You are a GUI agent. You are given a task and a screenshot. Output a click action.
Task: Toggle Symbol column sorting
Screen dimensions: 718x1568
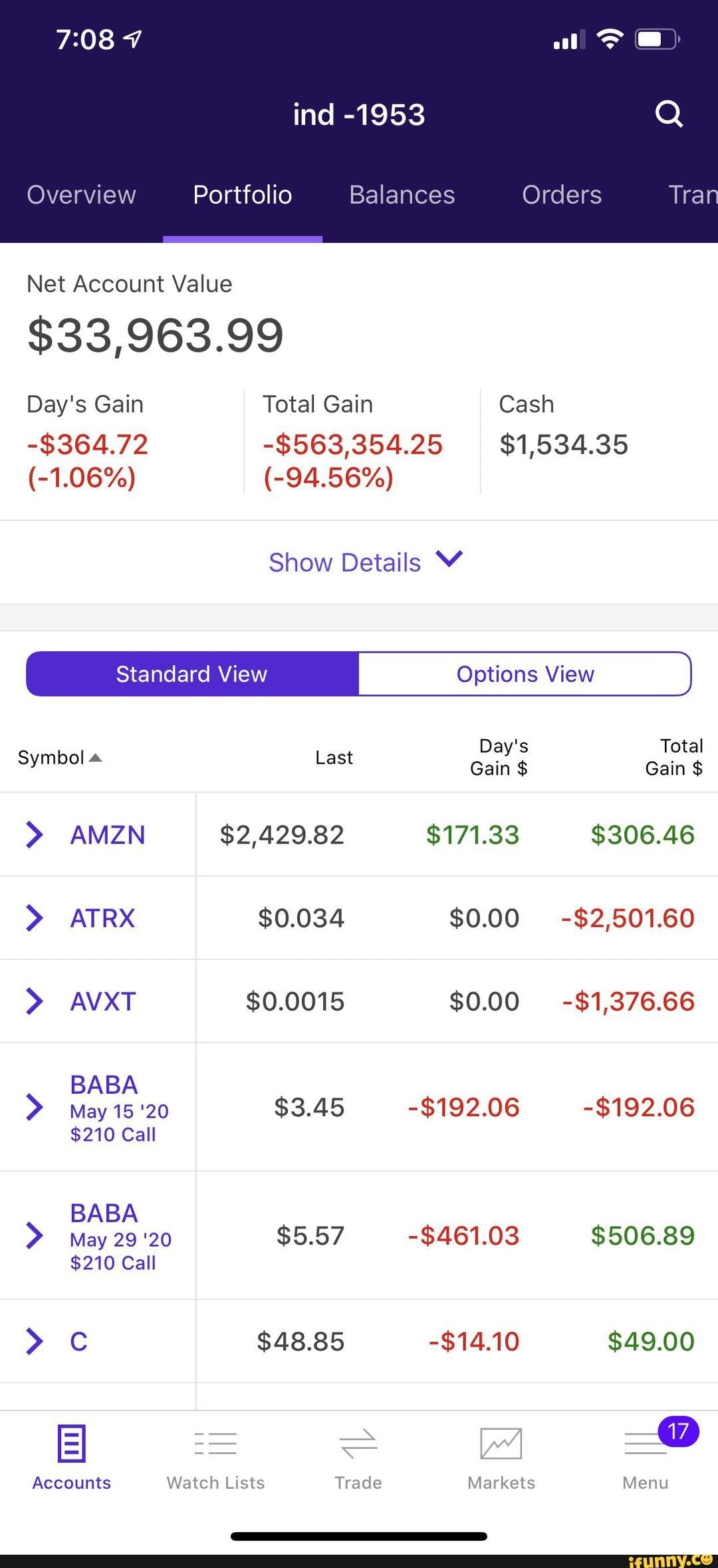point(60,756)
